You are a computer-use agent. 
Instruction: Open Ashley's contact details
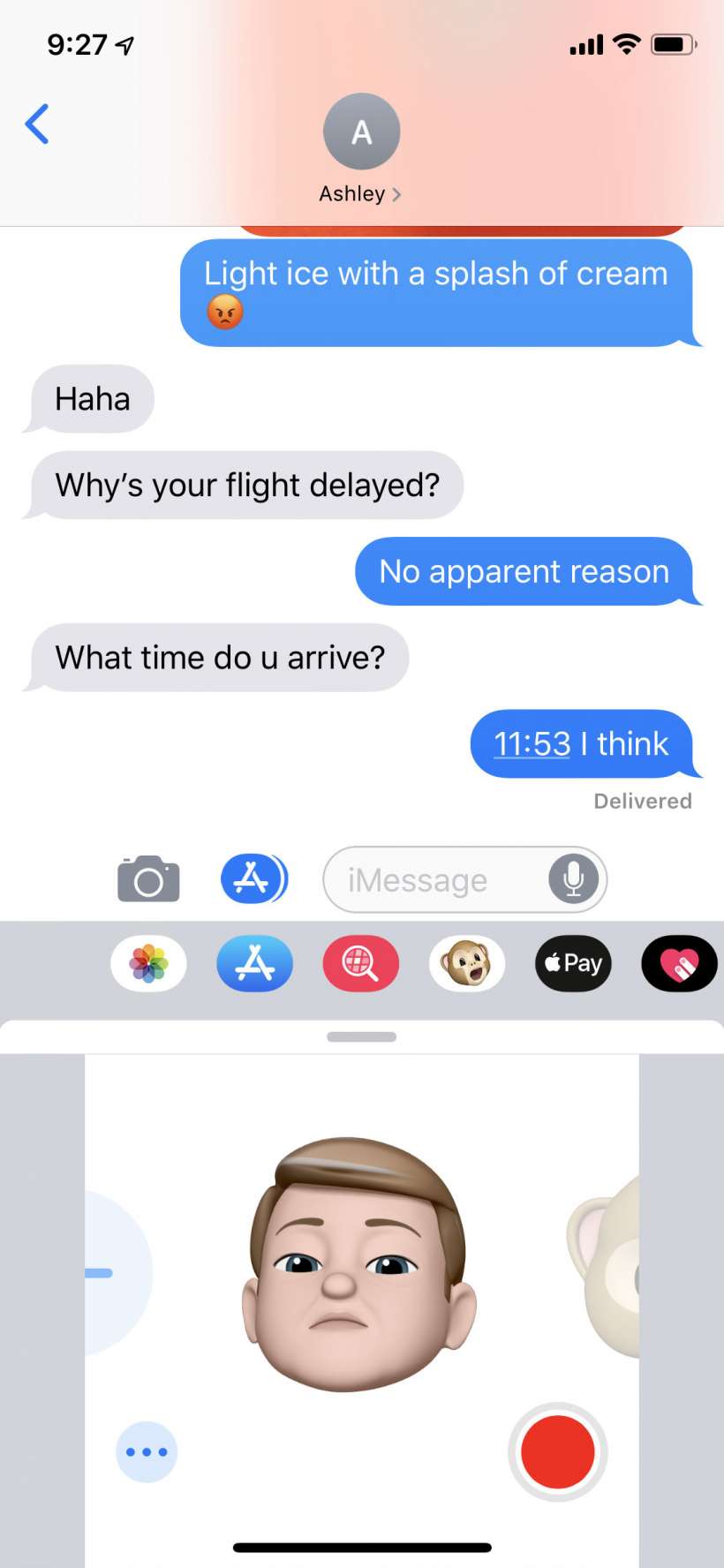[361, 193]
